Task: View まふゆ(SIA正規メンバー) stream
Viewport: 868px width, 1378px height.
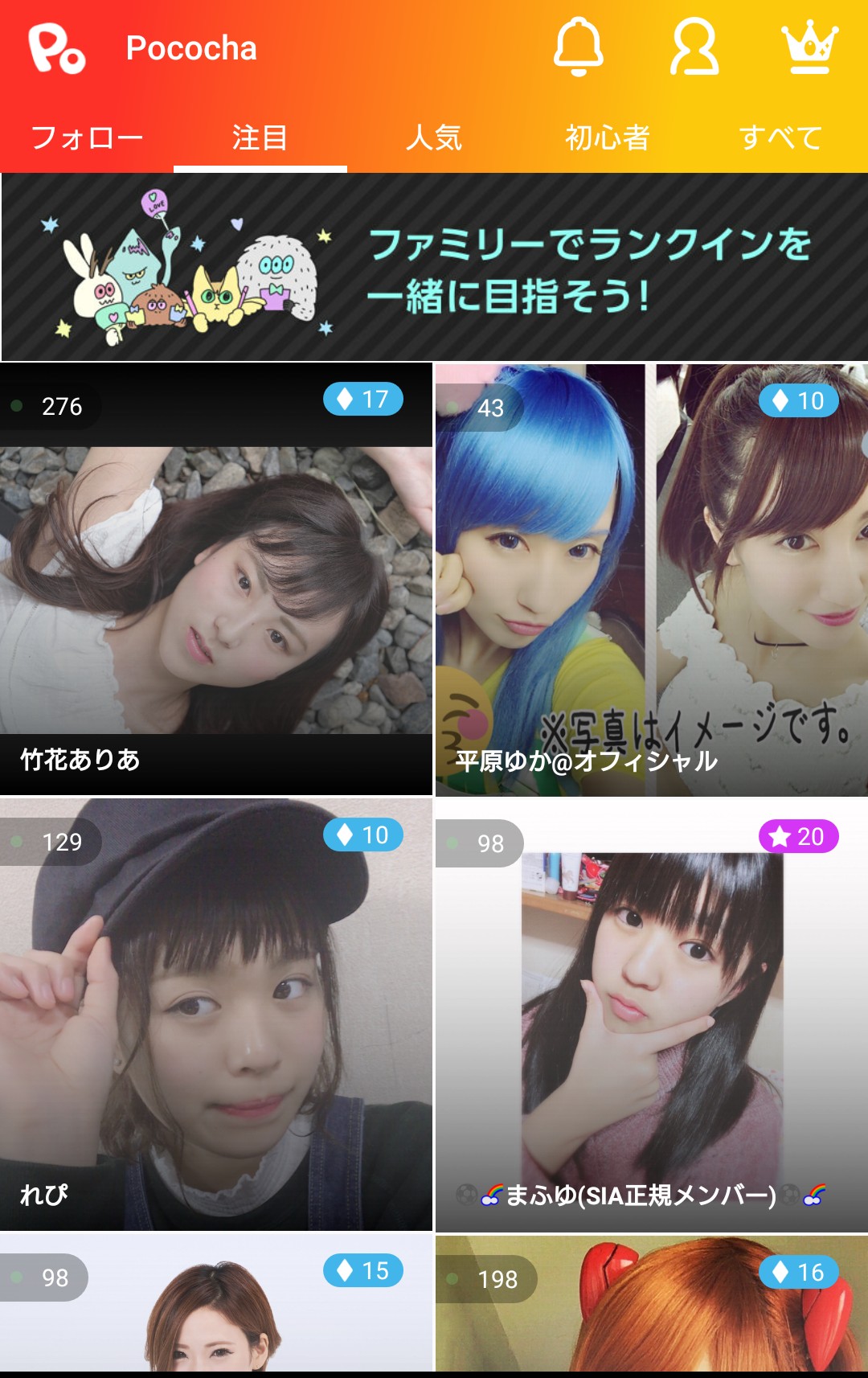Action: (651, 1015)
